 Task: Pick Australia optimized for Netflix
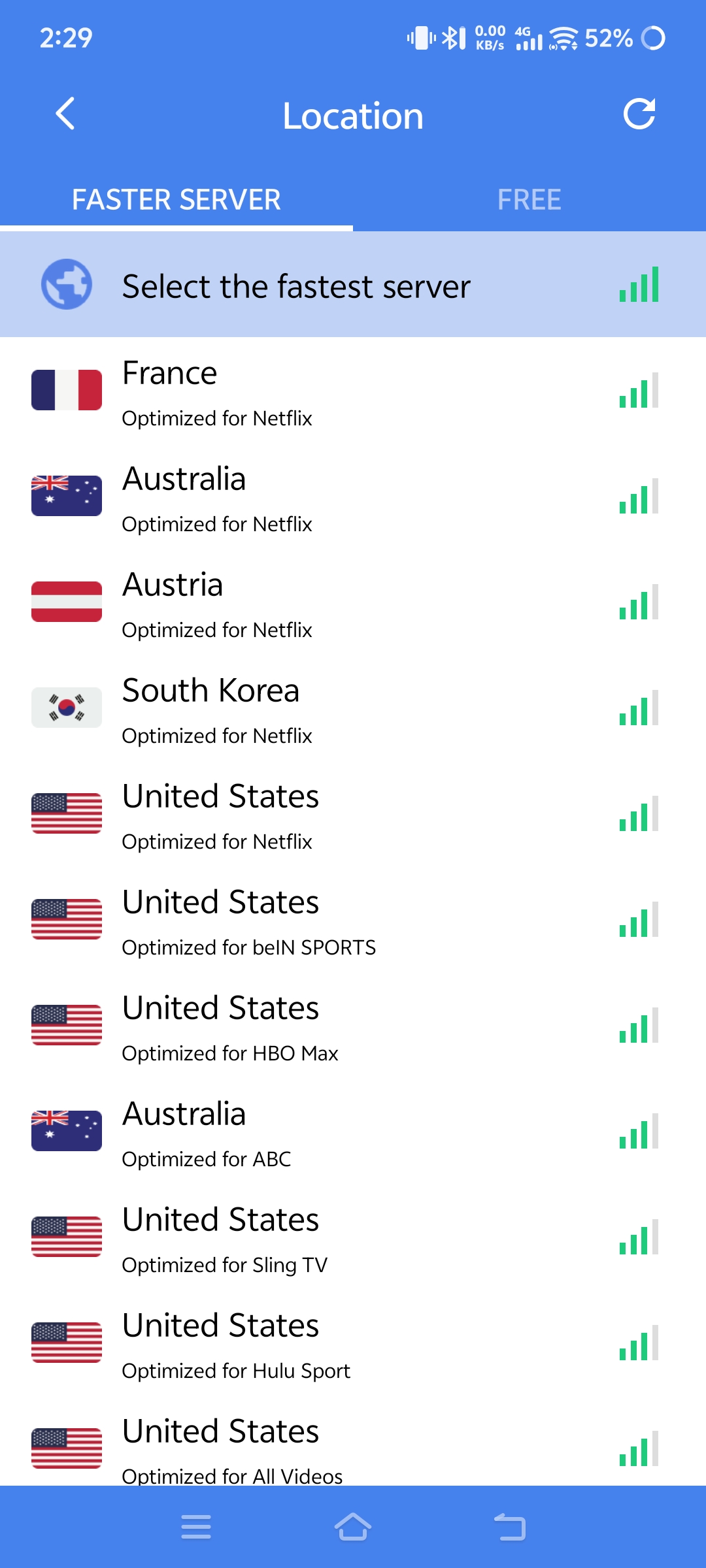[353, 497]
